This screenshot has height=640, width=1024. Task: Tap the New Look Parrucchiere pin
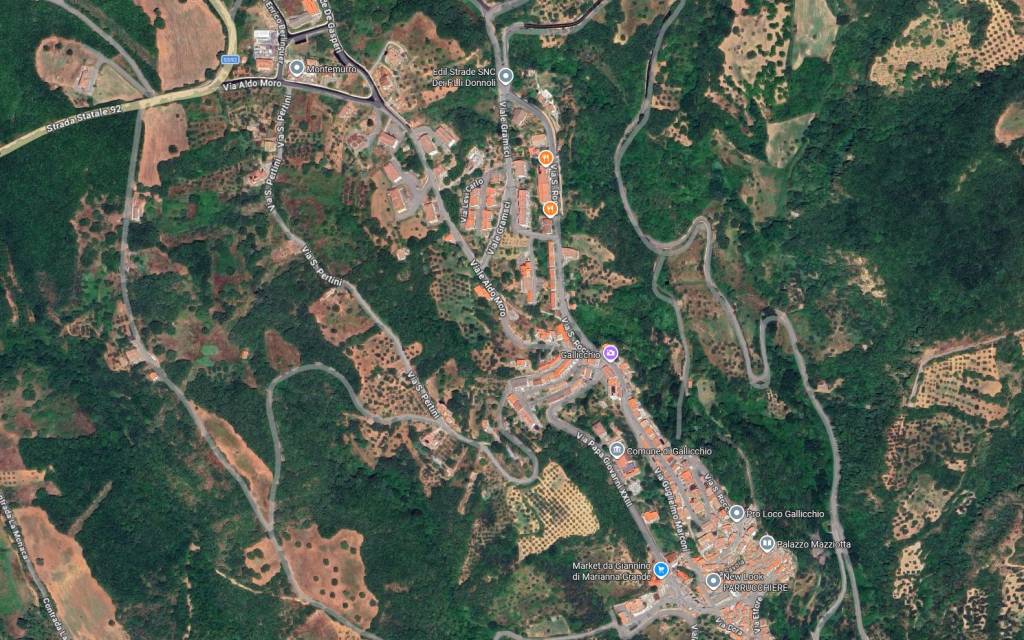click(x=713, y=580)
